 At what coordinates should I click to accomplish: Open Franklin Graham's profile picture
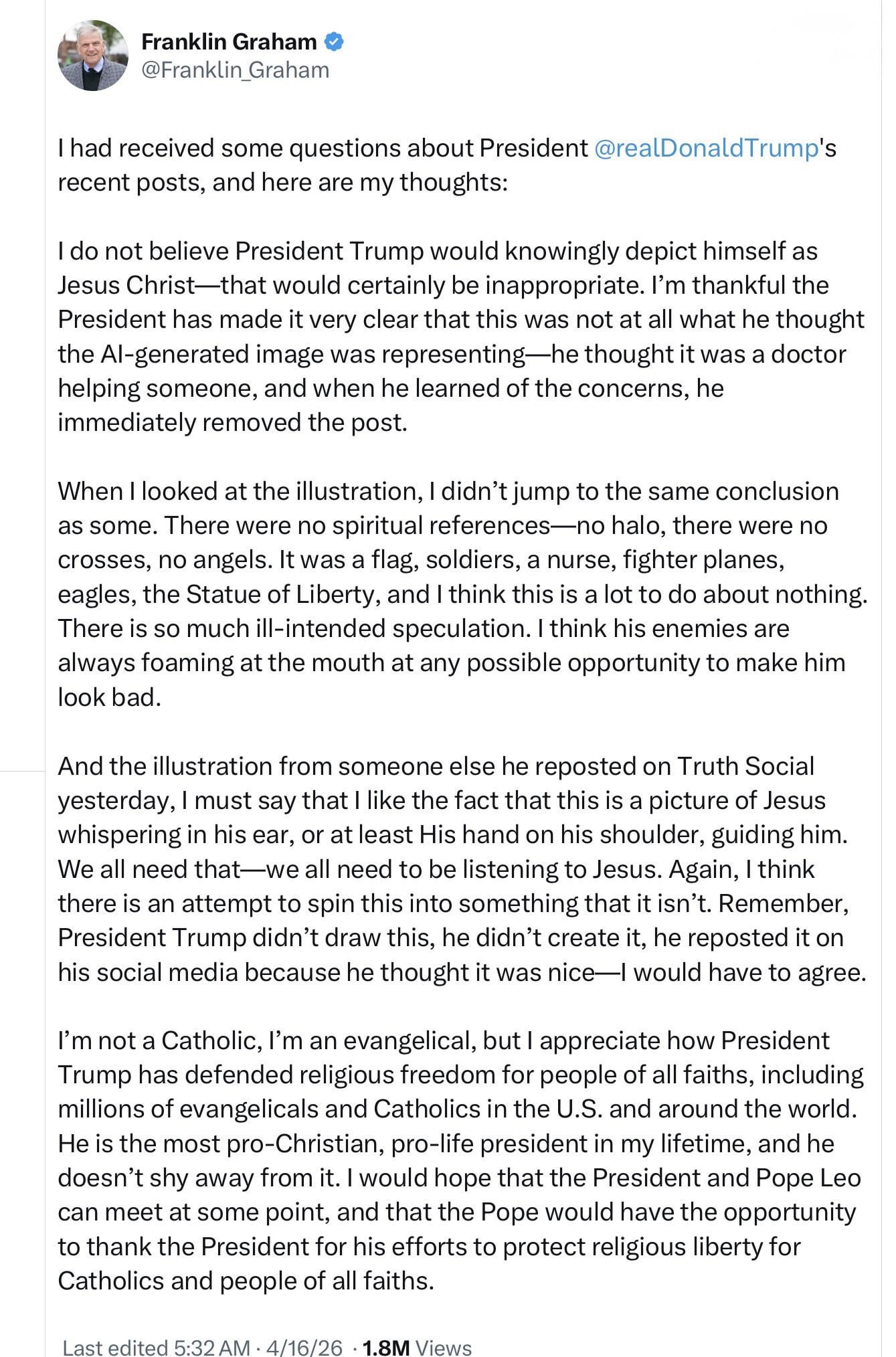tap(93, 56)
